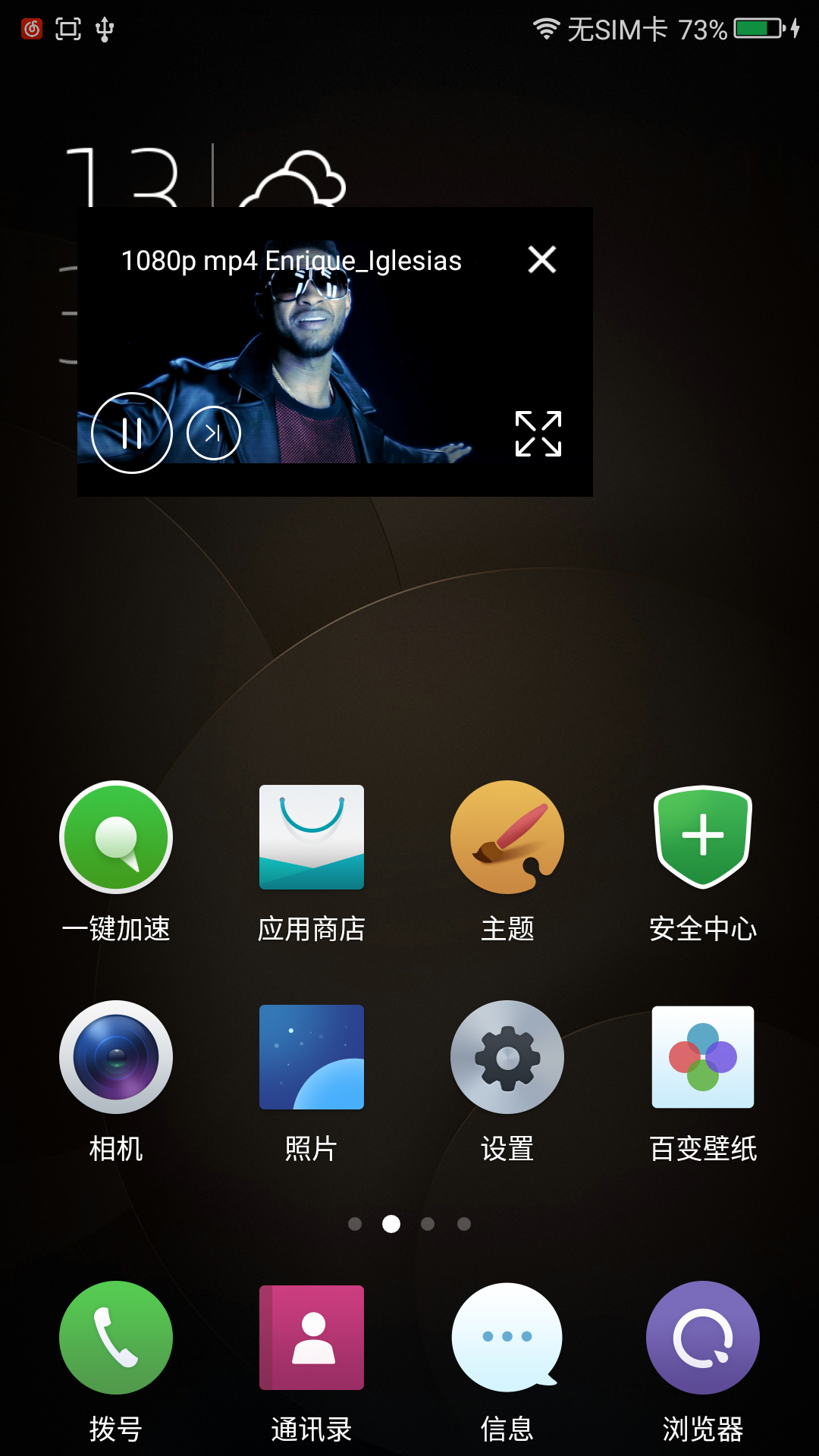The width and height of the screenshot is (819, 1456).
Task: Launch the 浏览器 browser
Action: [703, 1338]
